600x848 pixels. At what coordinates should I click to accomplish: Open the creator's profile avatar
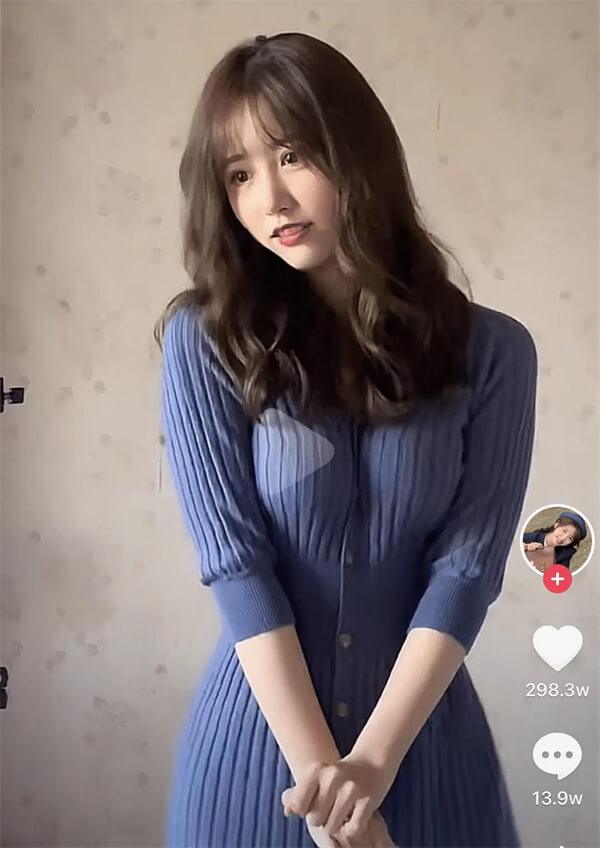(557, 537)
